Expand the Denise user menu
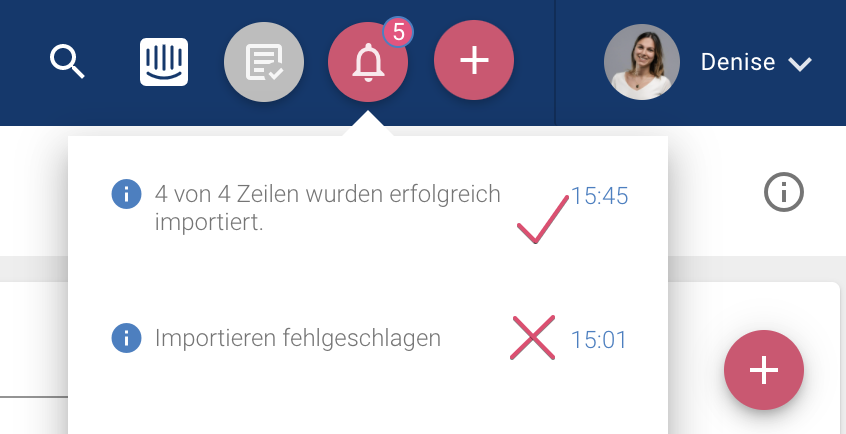Screen dimensions: 846x434 (755, 63)
